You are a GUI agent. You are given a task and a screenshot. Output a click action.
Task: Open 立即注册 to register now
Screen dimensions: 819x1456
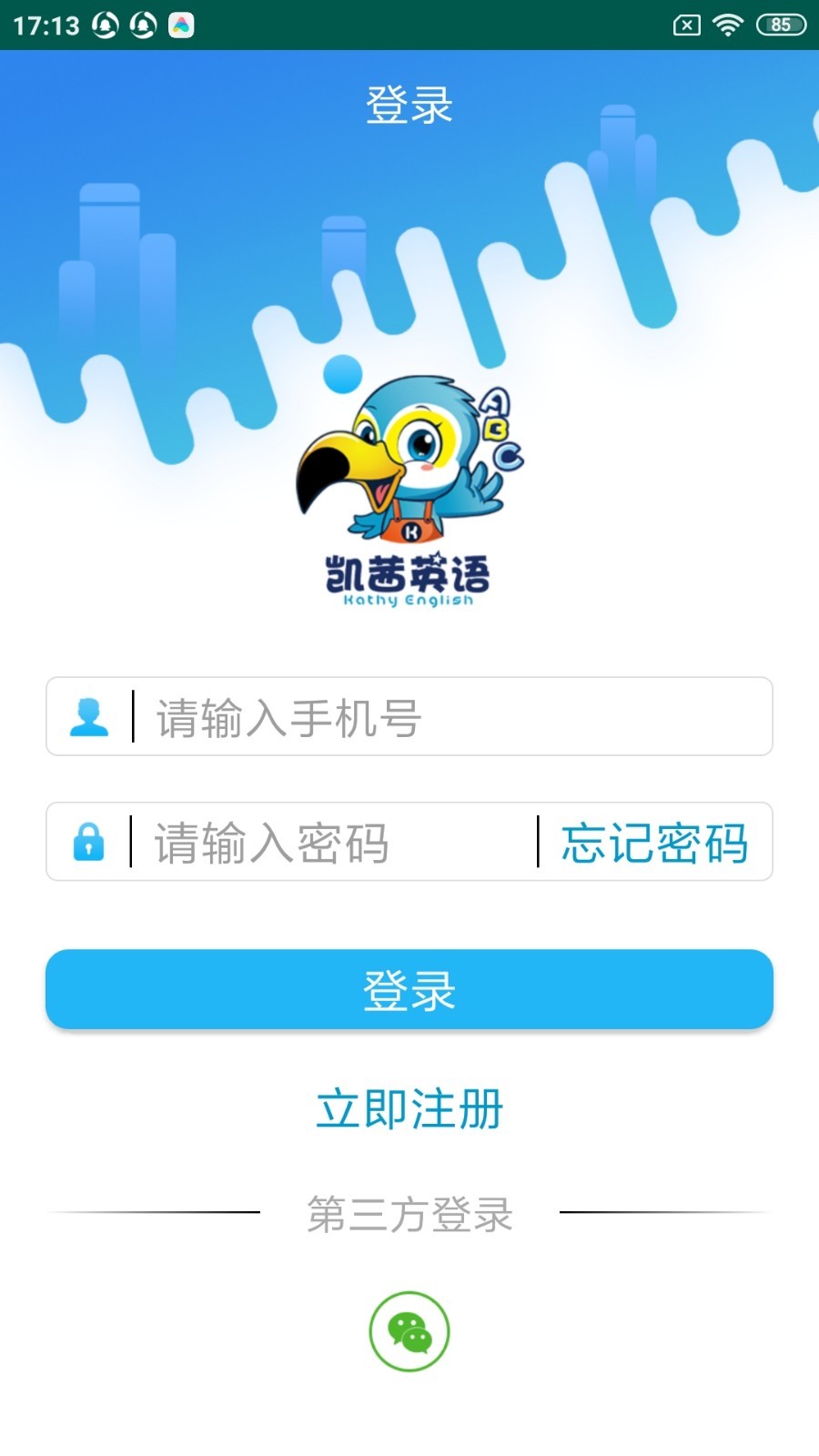(409, 1109)
